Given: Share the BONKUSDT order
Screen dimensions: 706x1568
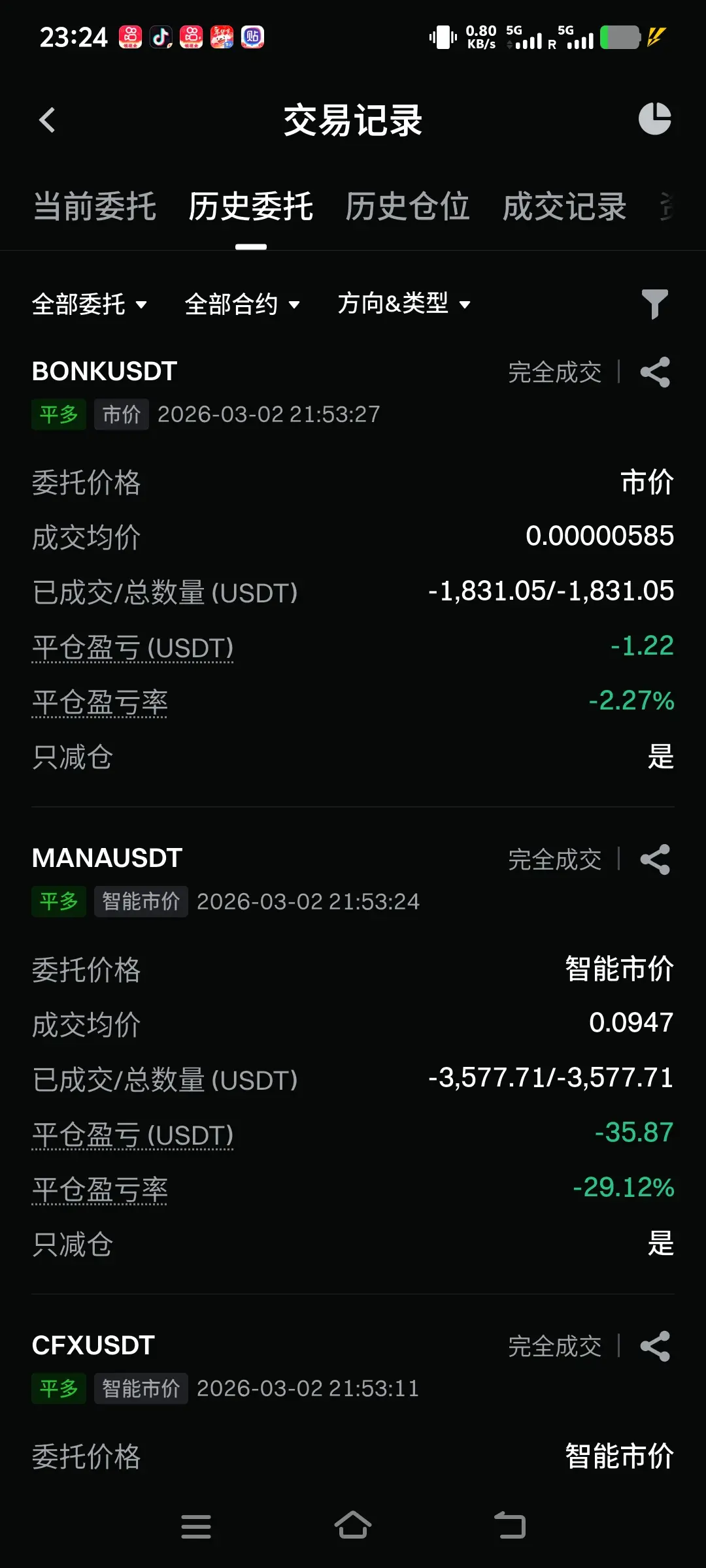Looking at the screenshot, I should click(655, 372).
